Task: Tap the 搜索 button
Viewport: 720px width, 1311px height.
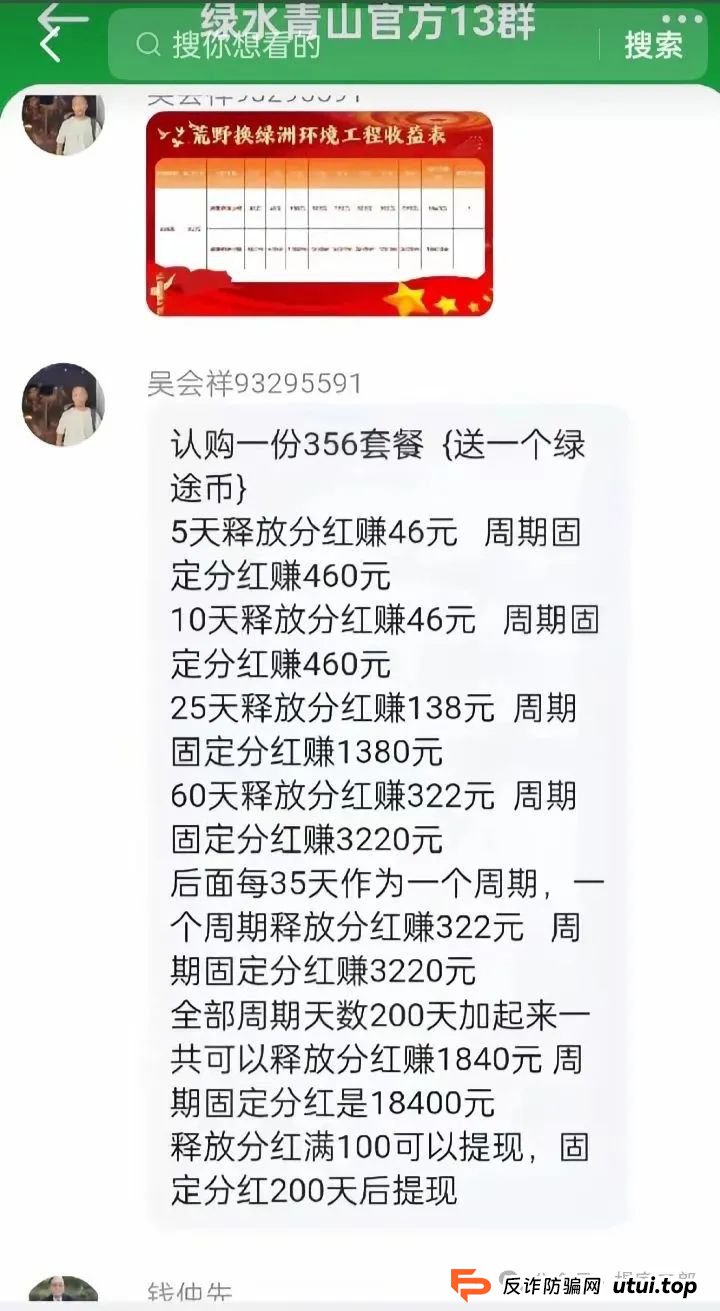Action: coord(653,45)
